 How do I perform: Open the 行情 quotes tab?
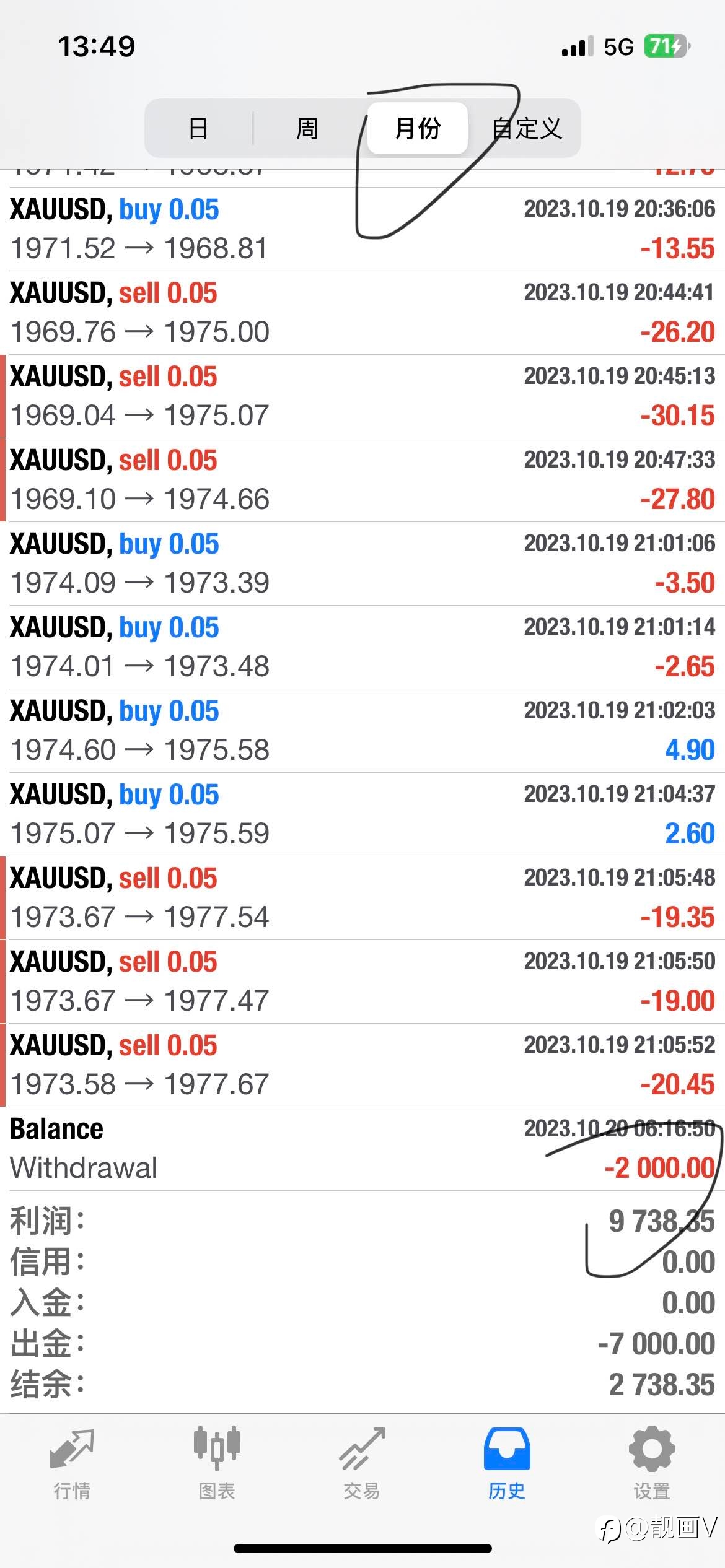tap(72, 1465)
